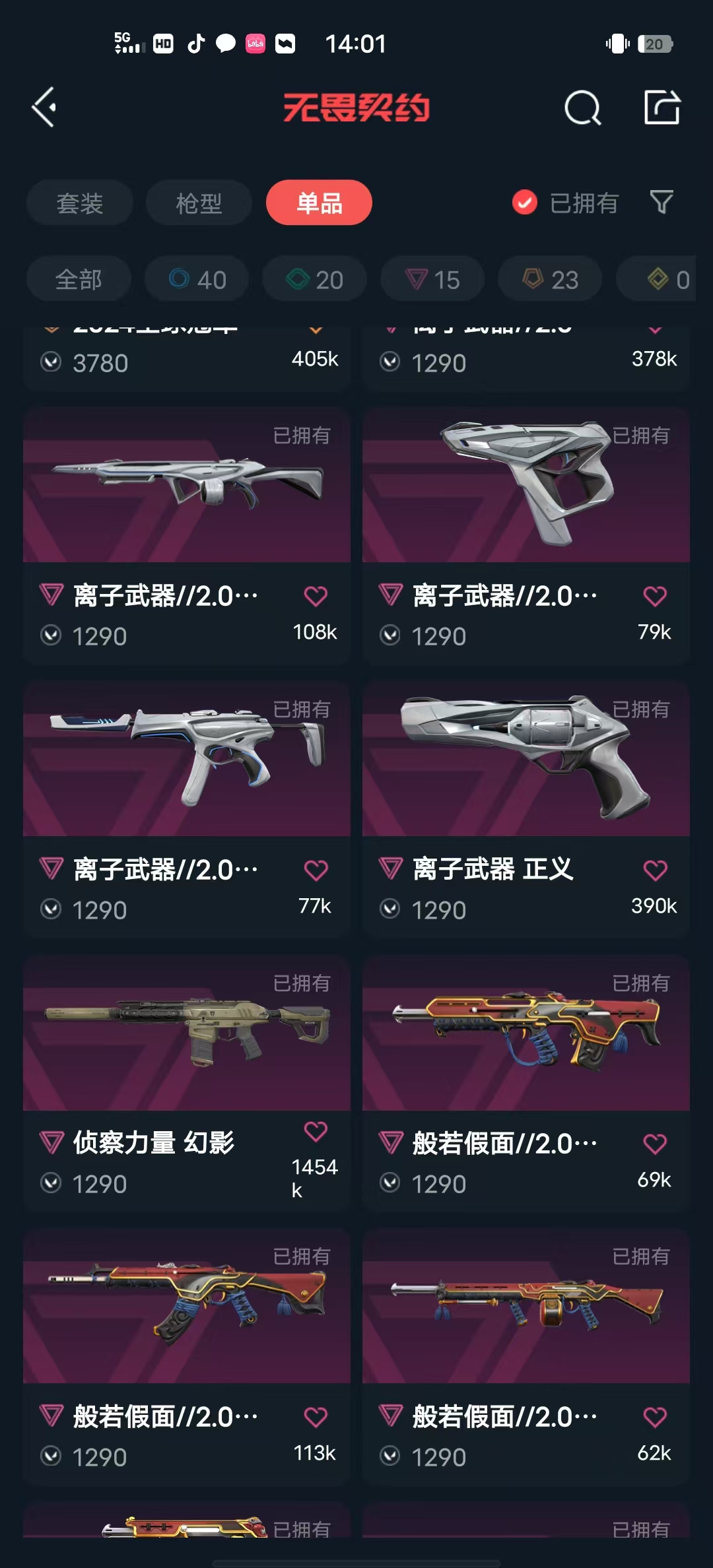Select the 全部 rarity chip
This screenshot has height=1568, width=713.
(79, 279)
